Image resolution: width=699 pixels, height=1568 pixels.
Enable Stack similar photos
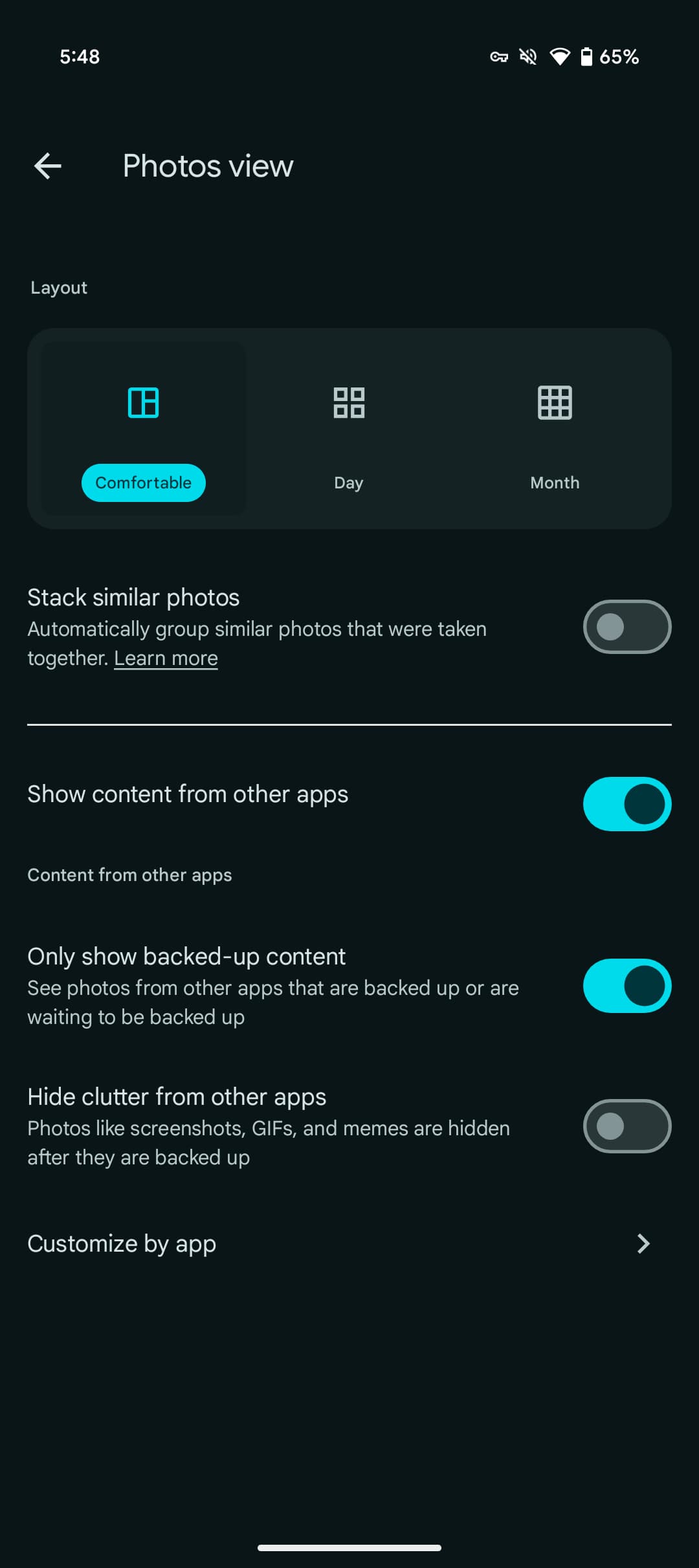(x=627, y=627)
